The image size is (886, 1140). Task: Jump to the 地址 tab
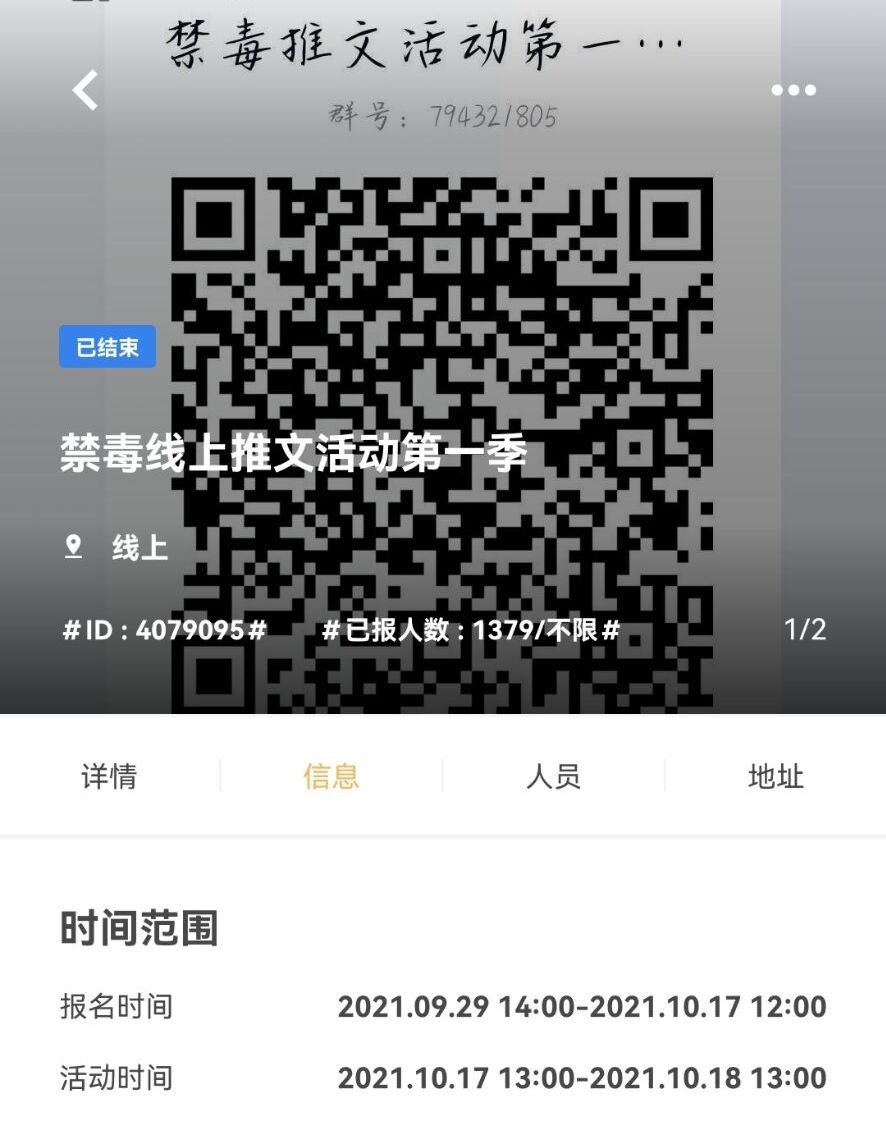point(775,776)
